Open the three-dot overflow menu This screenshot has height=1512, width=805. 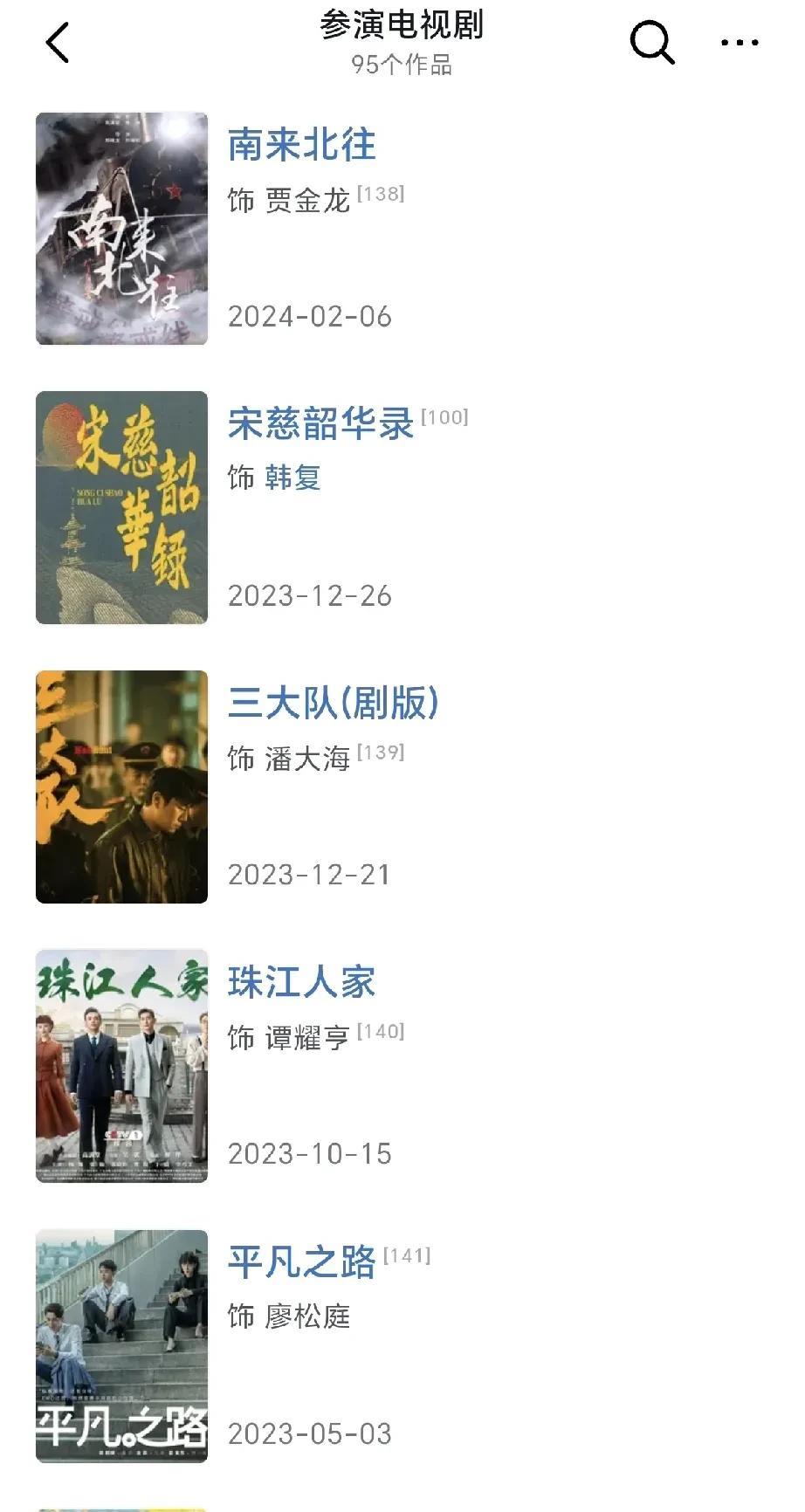tap(740, 42)
